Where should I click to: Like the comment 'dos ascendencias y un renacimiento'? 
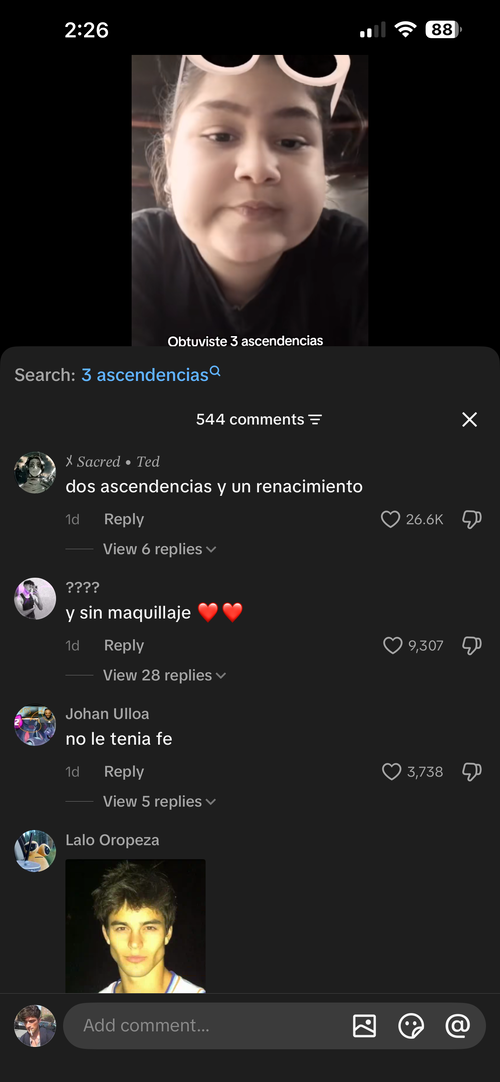[390, 520]
